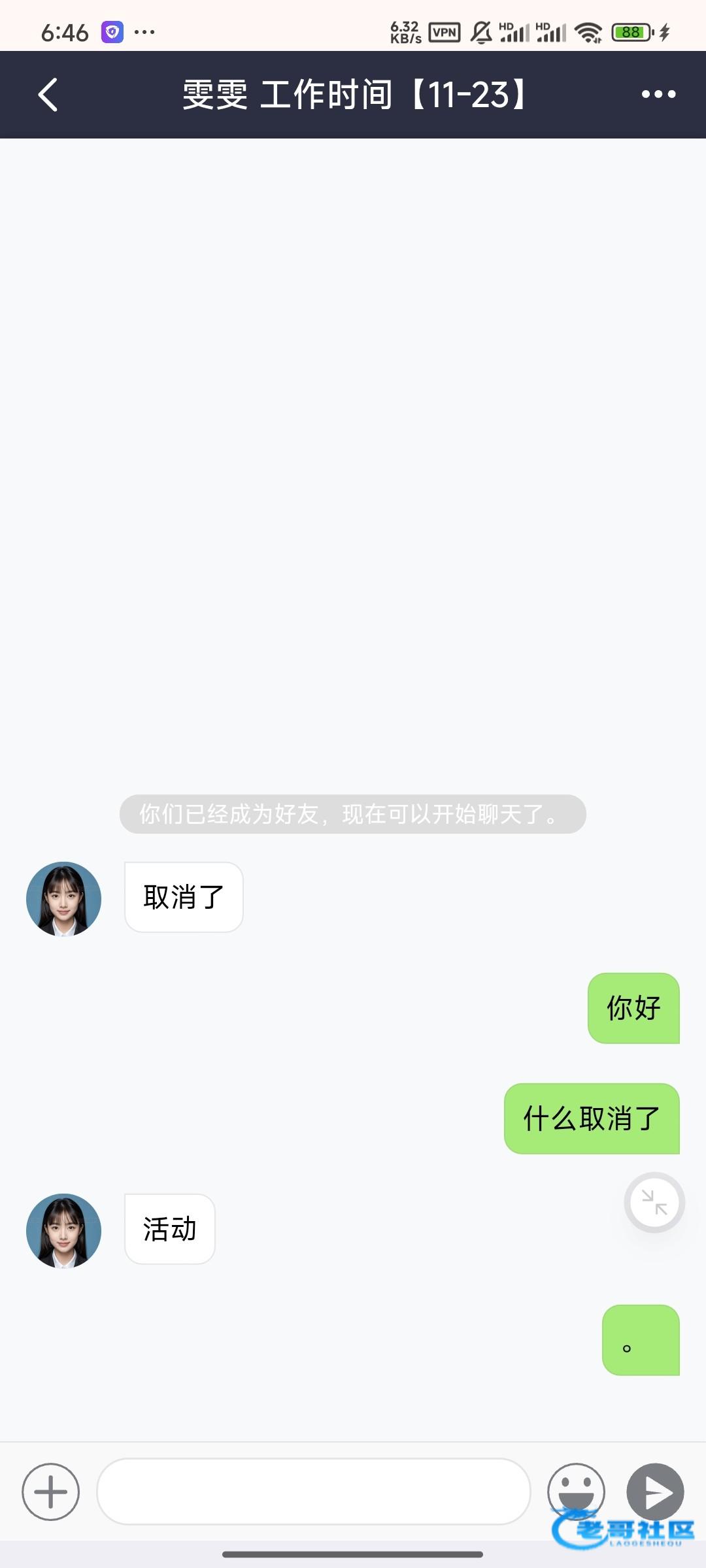Tap the plus attachment button
The width and height of the screenshot is (706, 1568).
pos(51,1492)
